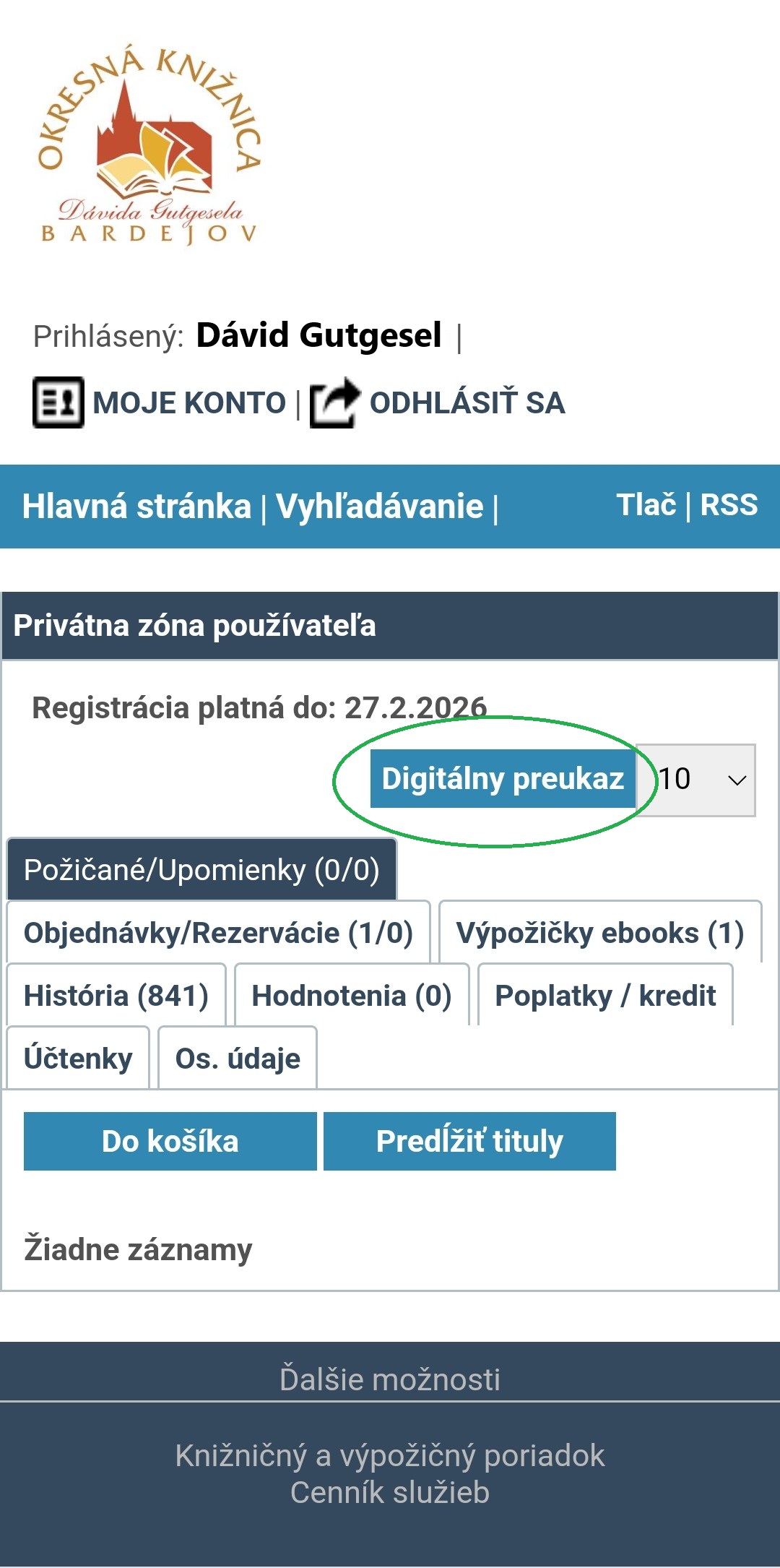
Task: Open the Účtenky tab
Action: (78, 1059)
